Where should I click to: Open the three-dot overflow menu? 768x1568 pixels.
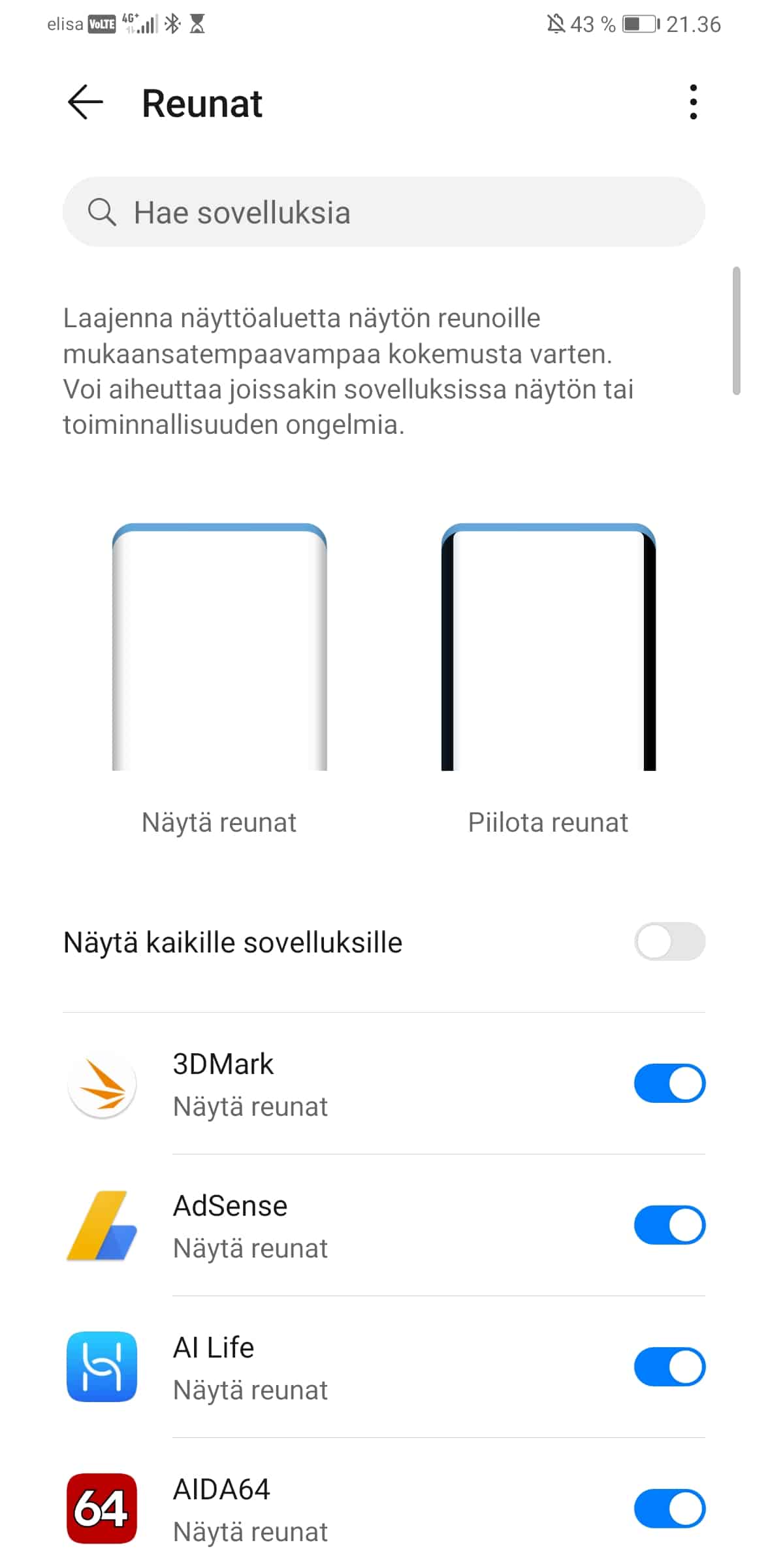point(693,103)
